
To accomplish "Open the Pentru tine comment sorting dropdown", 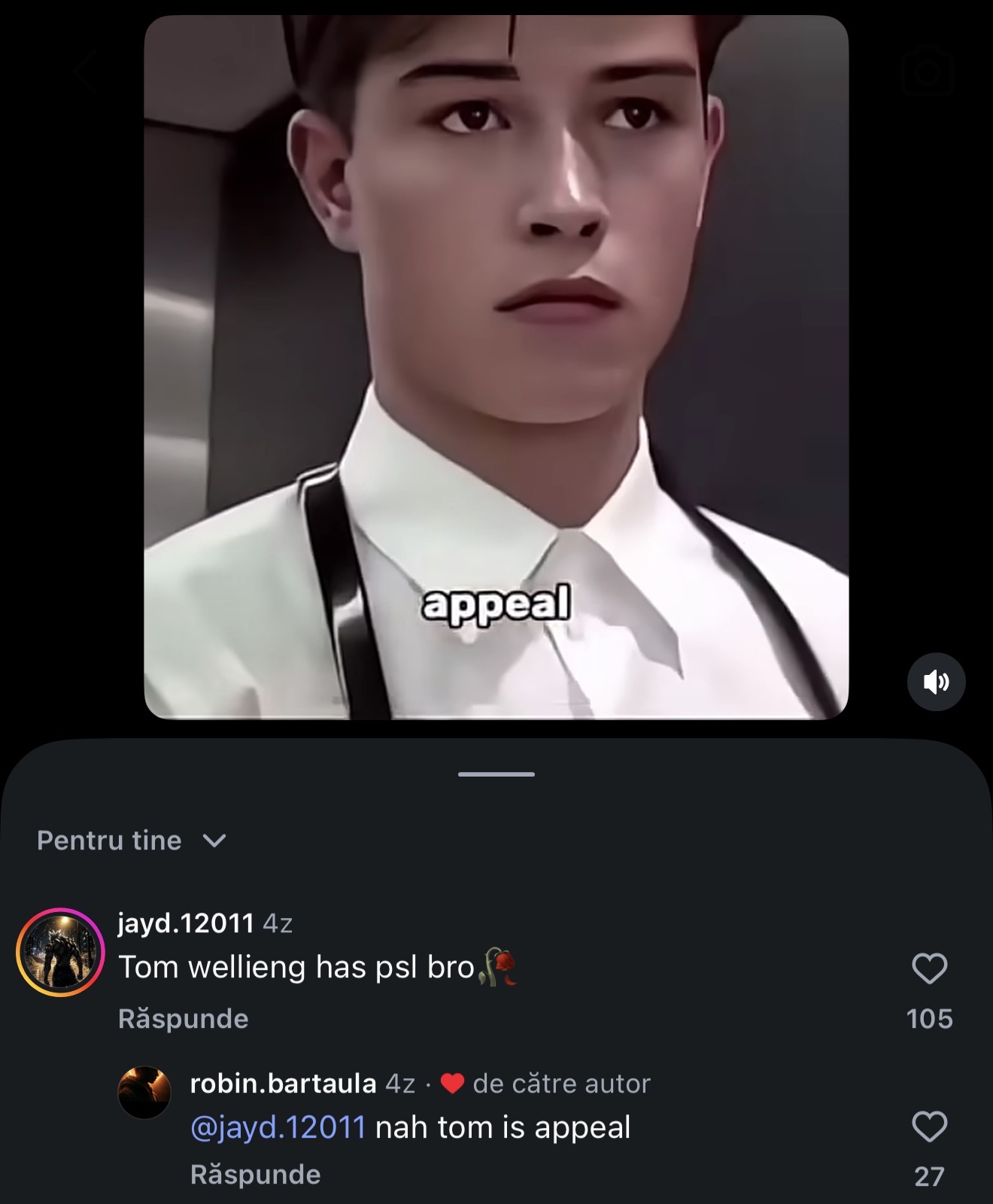I will (132, 841).
